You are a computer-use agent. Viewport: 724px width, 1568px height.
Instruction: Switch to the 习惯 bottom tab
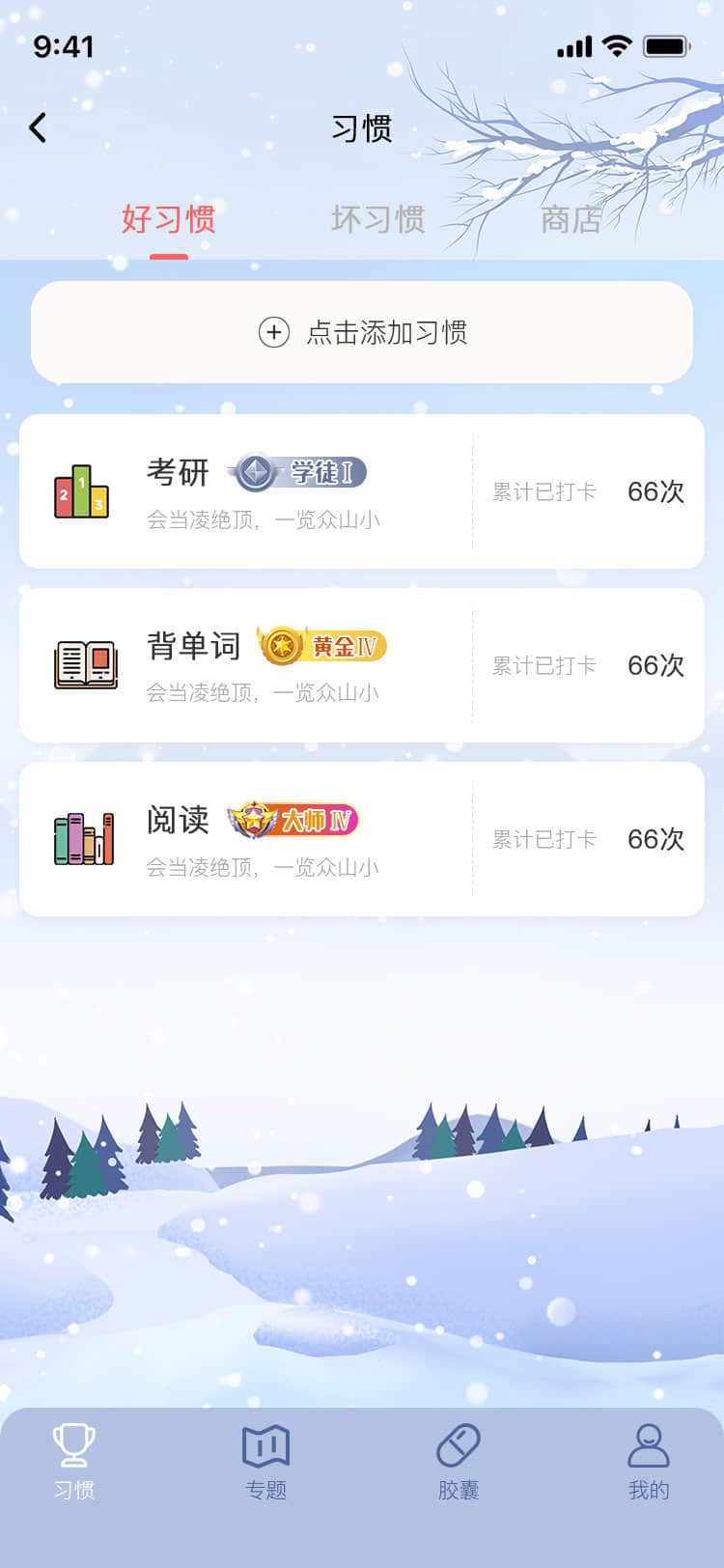tap(74, 1462)
